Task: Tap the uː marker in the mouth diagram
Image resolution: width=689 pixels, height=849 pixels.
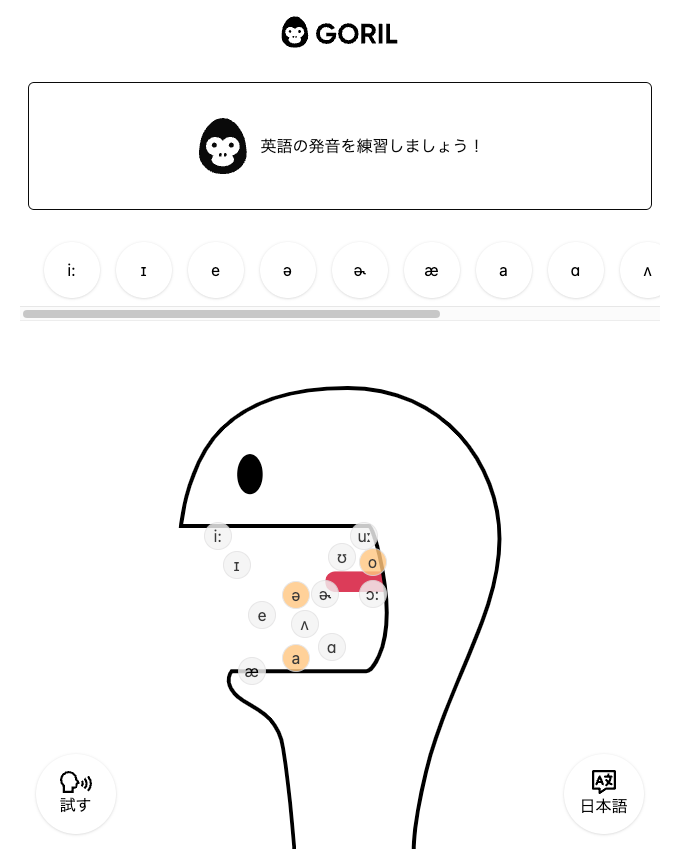Action: (364, 537)
